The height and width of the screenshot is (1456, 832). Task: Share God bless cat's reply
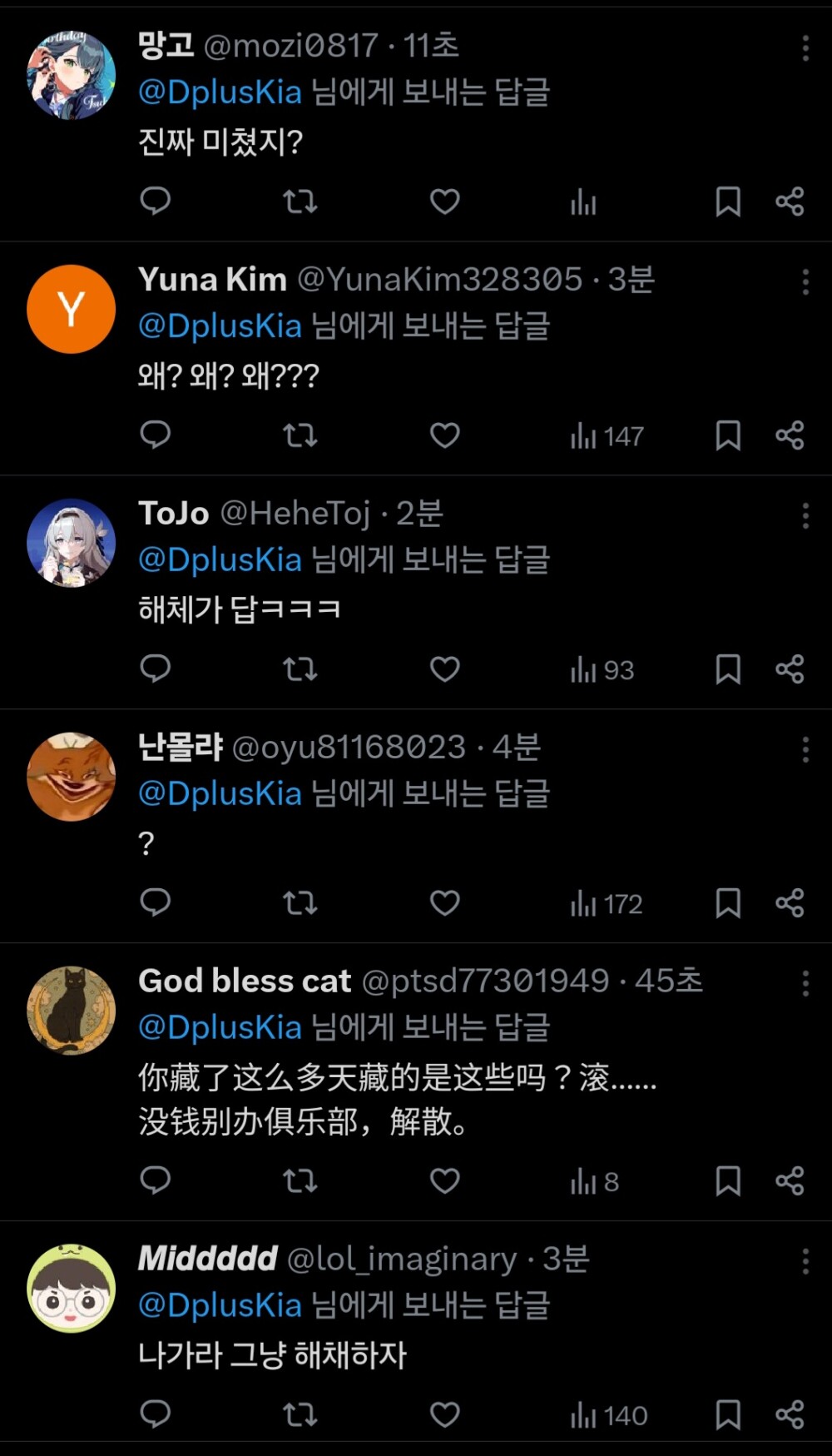[790, 1180]
